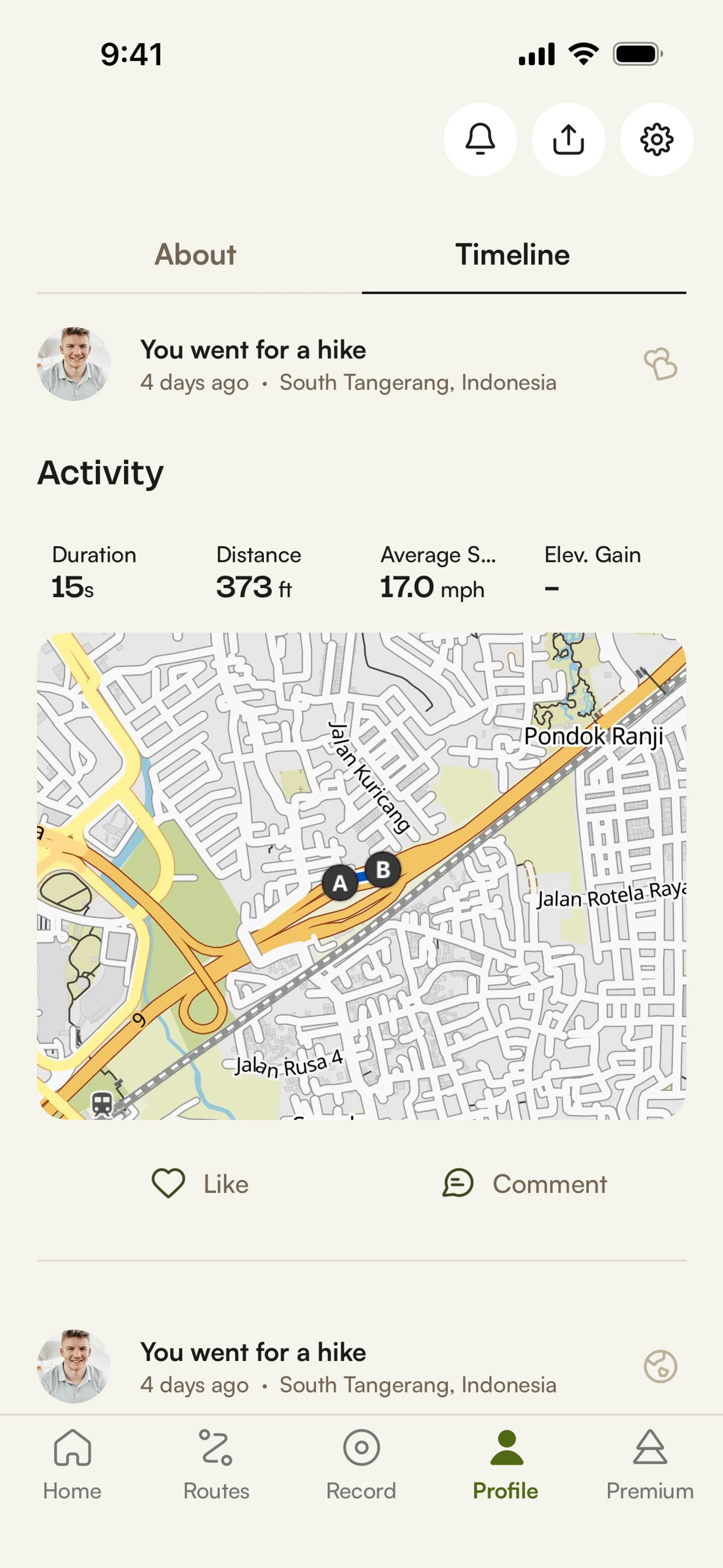Open the notifications bell
This screenshot has width=723, height=1568.
point(480,139)
